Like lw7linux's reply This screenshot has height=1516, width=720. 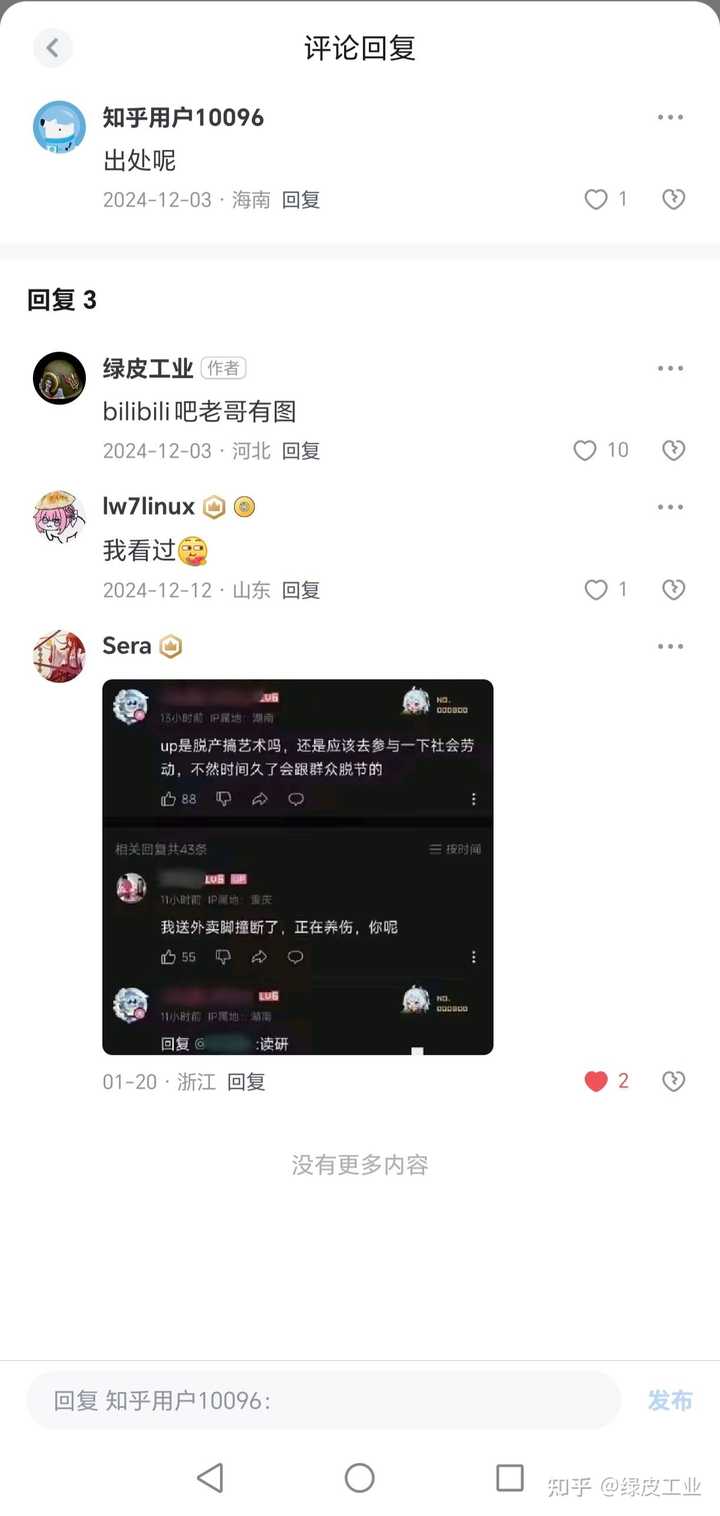click(x=597, y=590)
